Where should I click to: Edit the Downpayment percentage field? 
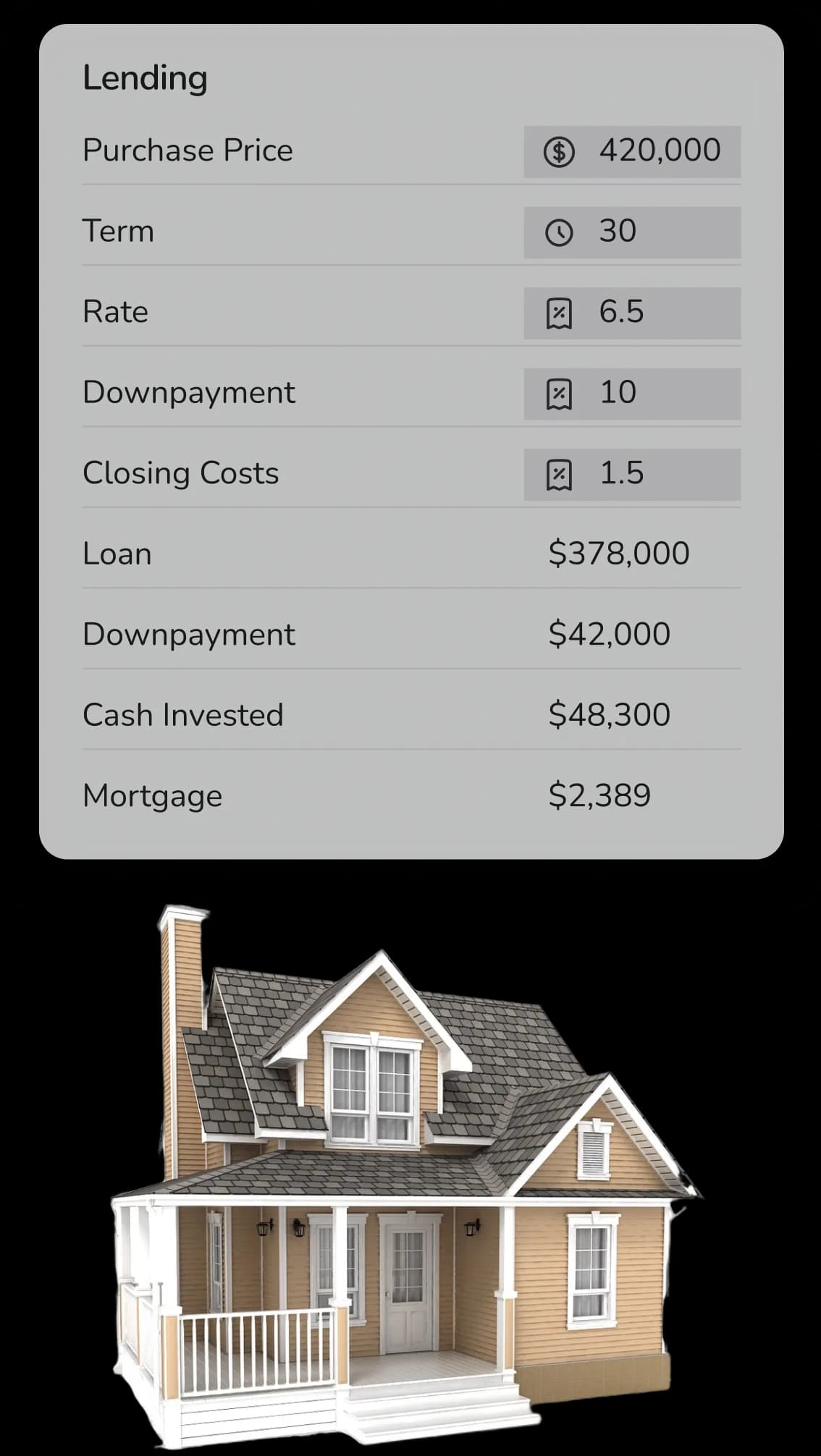632,394
